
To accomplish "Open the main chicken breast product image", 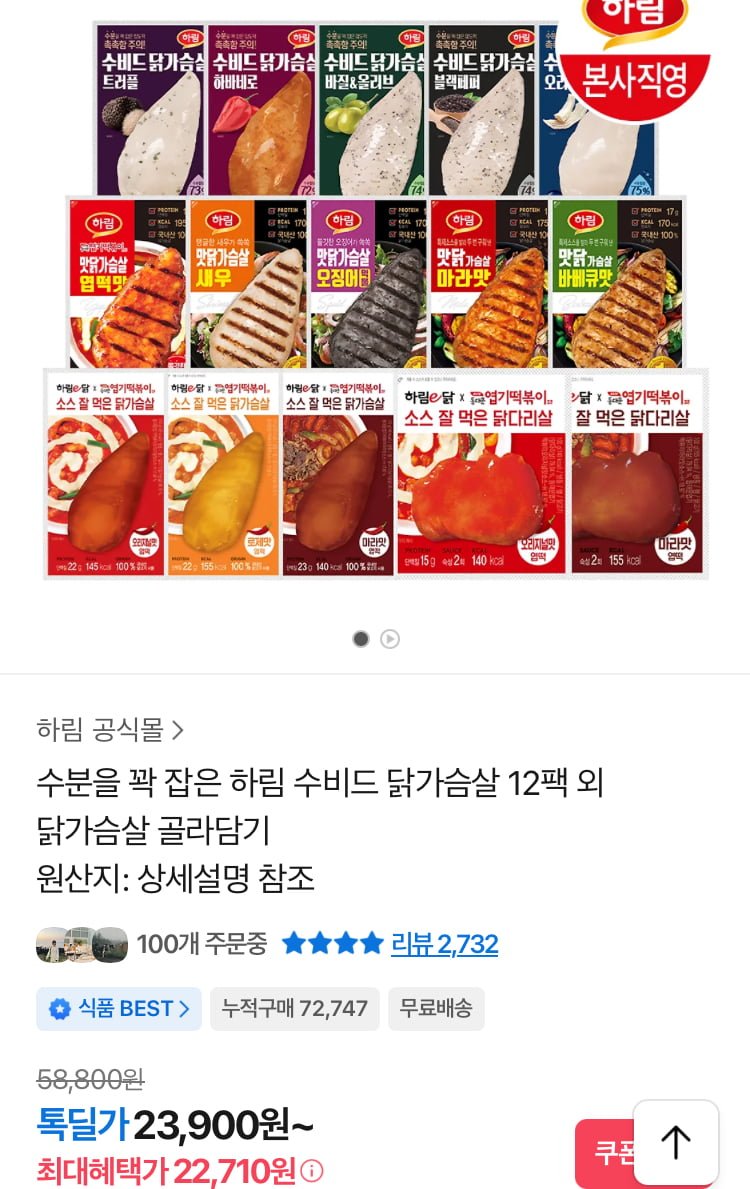I will 375,300.
